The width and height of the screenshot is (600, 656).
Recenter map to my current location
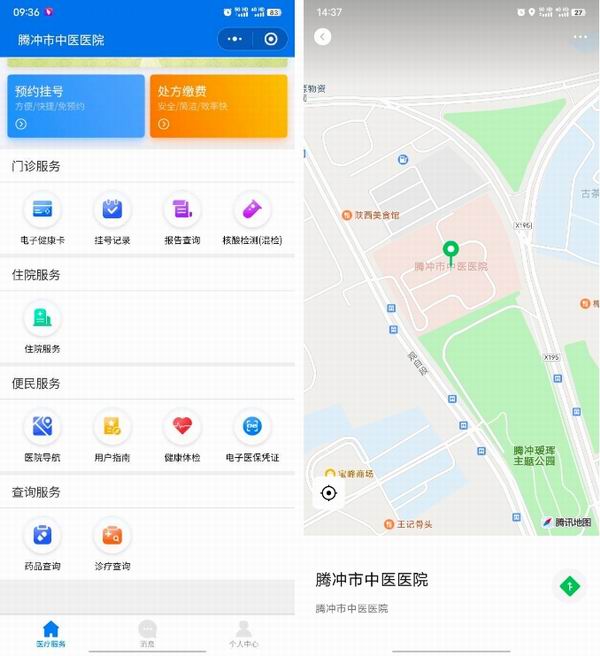(329, 493)
